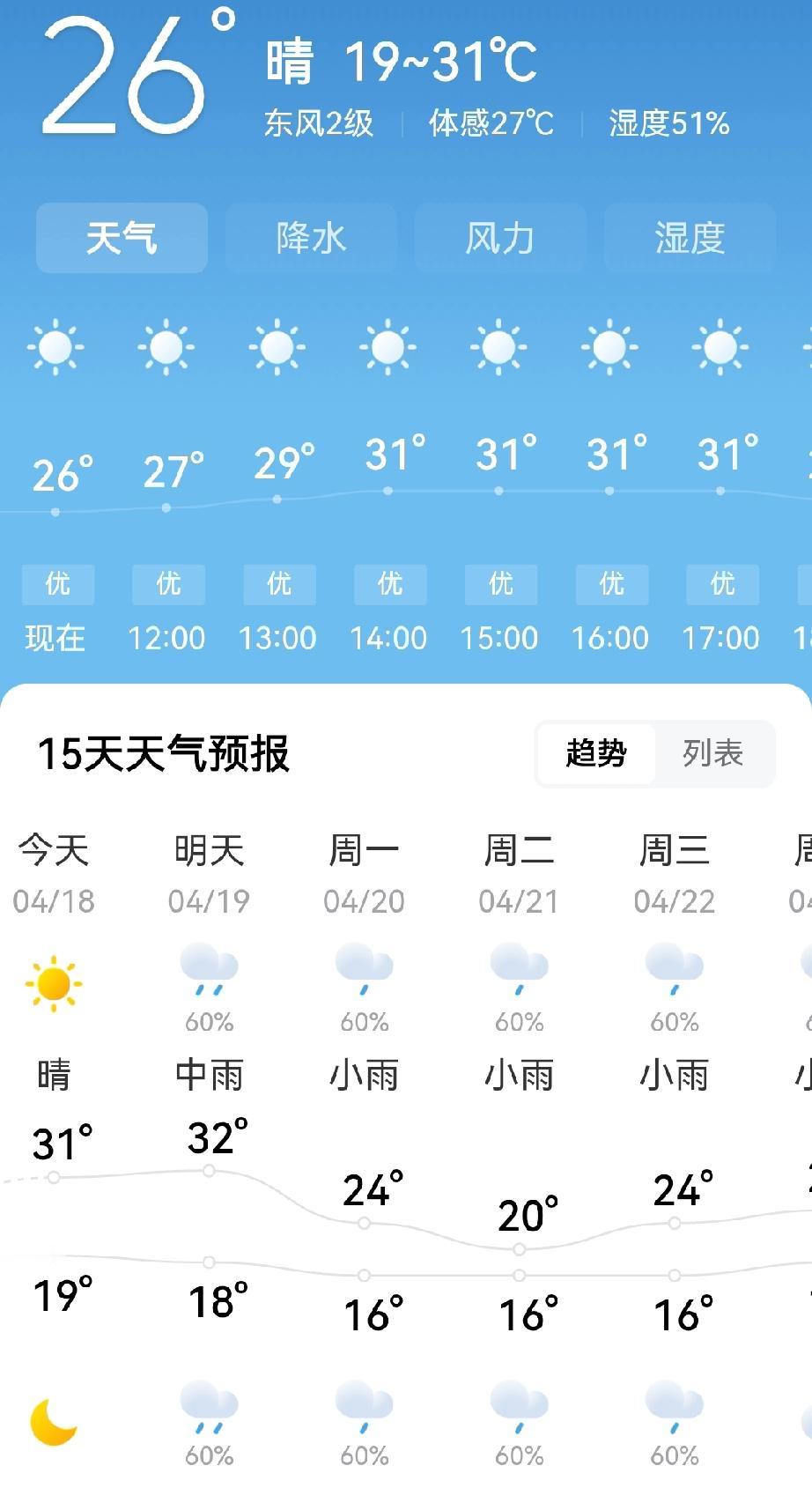The image size is (812, 1488).
Task: Tap the 优 air quality badge under 现在
Action: click(x=57, y=584)
